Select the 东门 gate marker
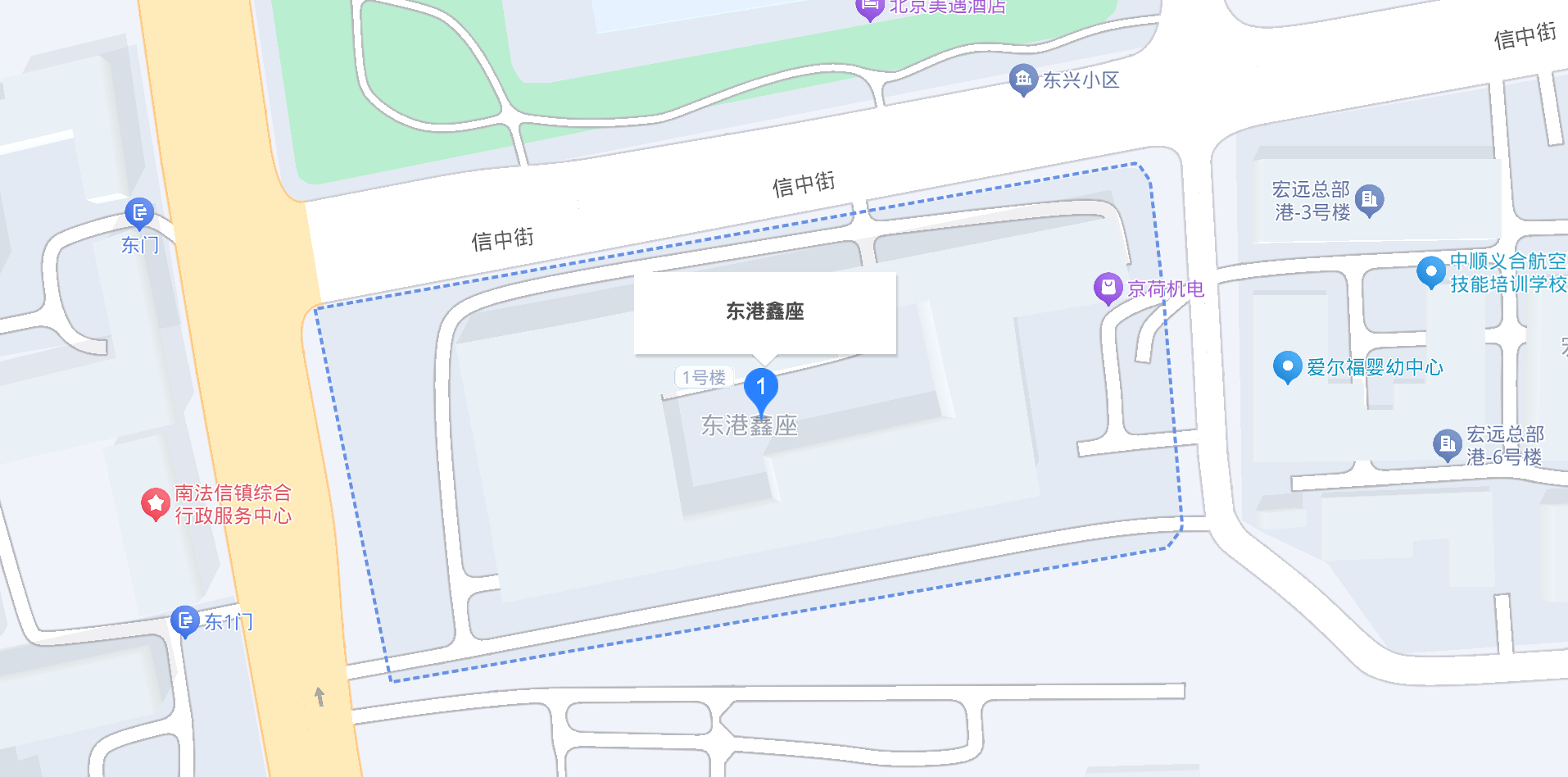The height and width of the screenshot is (777, 1568). (x=139, y=212)
